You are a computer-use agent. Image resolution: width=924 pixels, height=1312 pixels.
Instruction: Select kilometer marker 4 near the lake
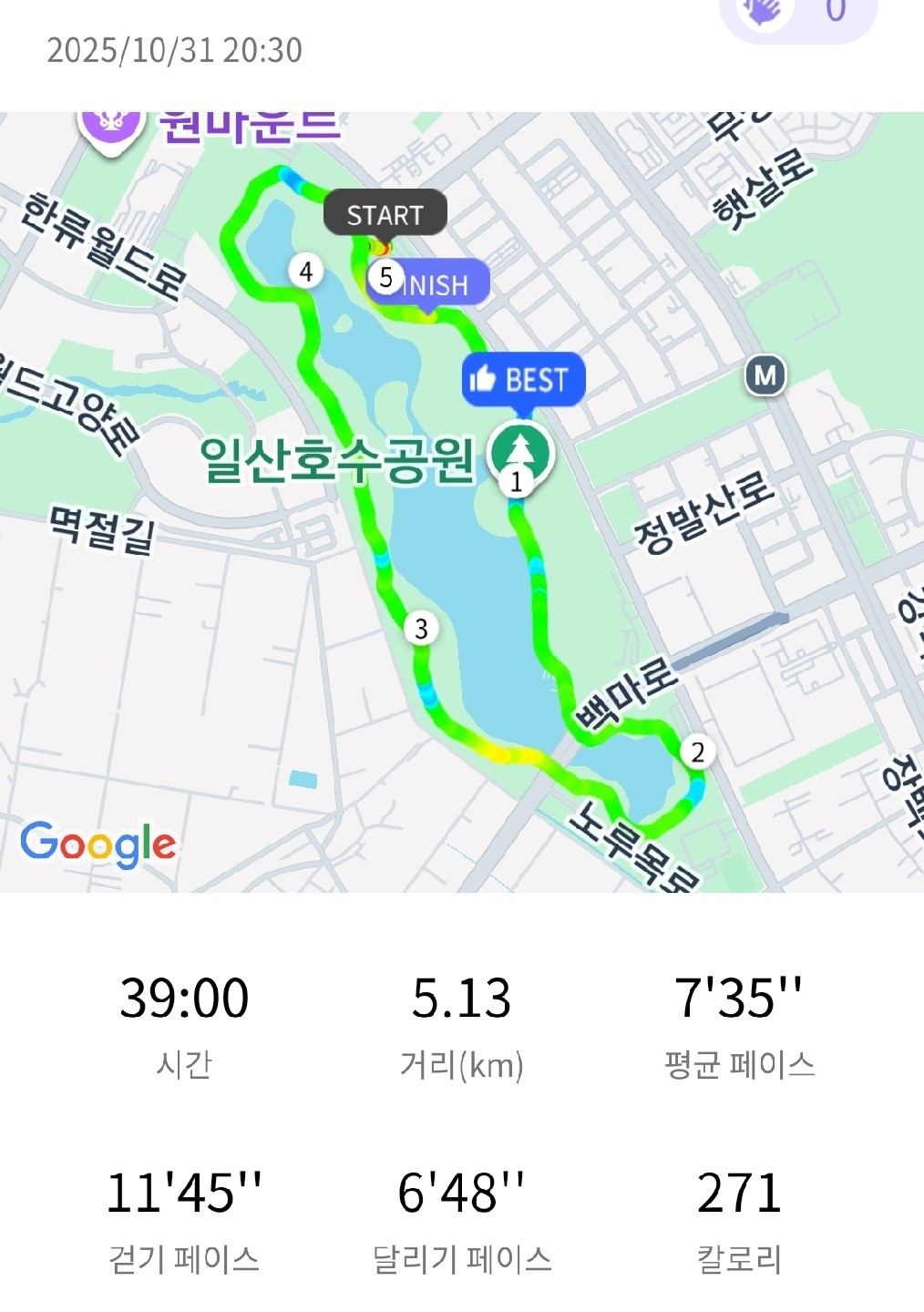304,270
